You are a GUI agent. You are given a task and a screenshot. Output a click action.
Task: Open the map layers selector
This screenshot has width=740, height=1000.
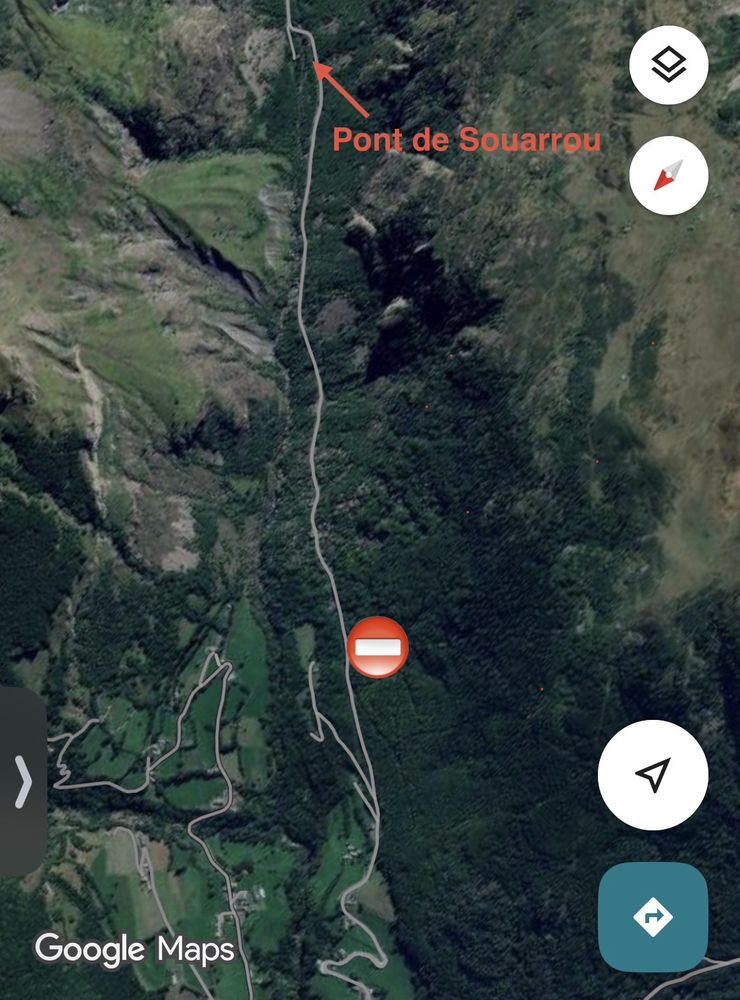pos(668,66)
